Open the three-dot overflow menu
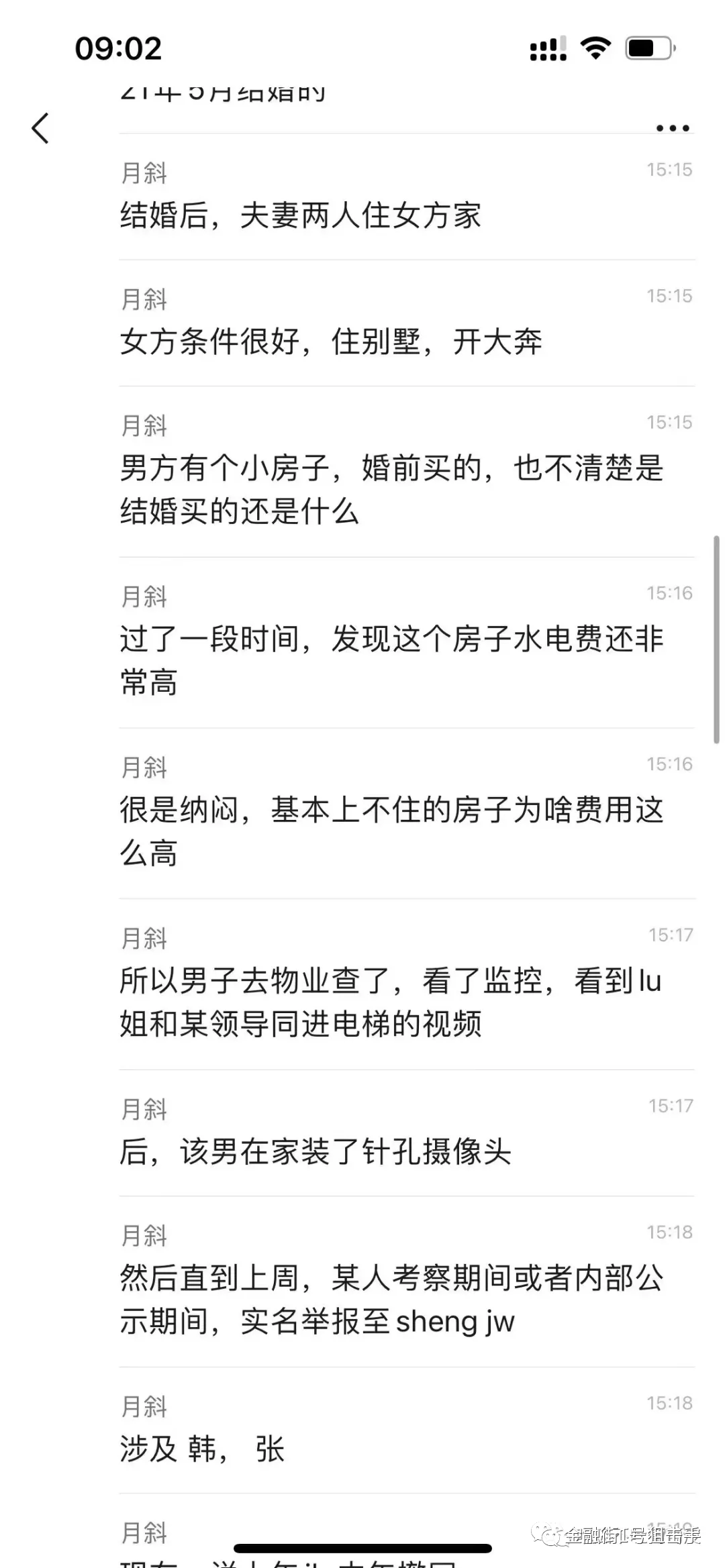725x1568 pixels. [673, 127]
